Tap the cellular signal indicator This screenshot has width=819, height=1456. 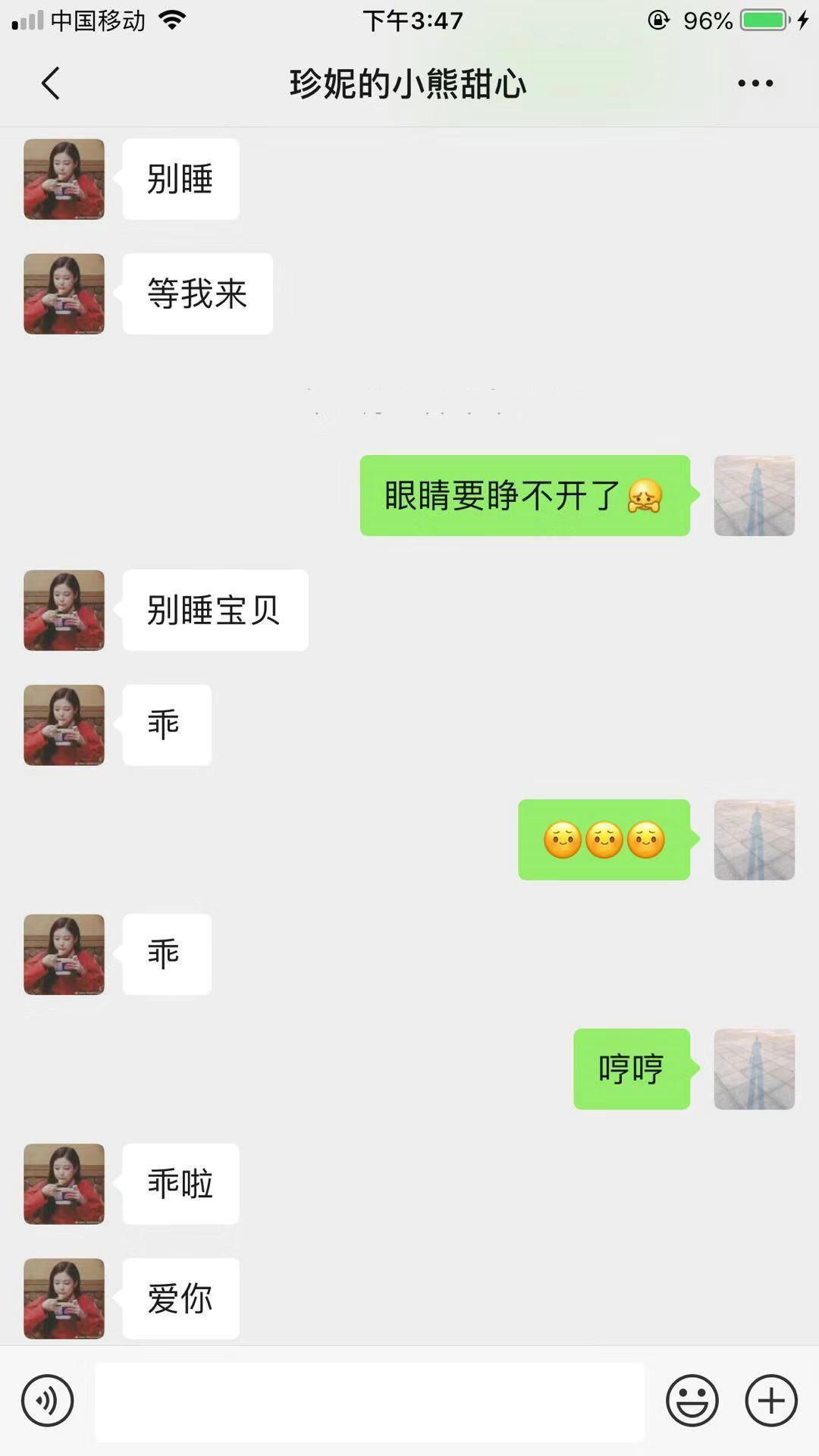tap(27, 20)
